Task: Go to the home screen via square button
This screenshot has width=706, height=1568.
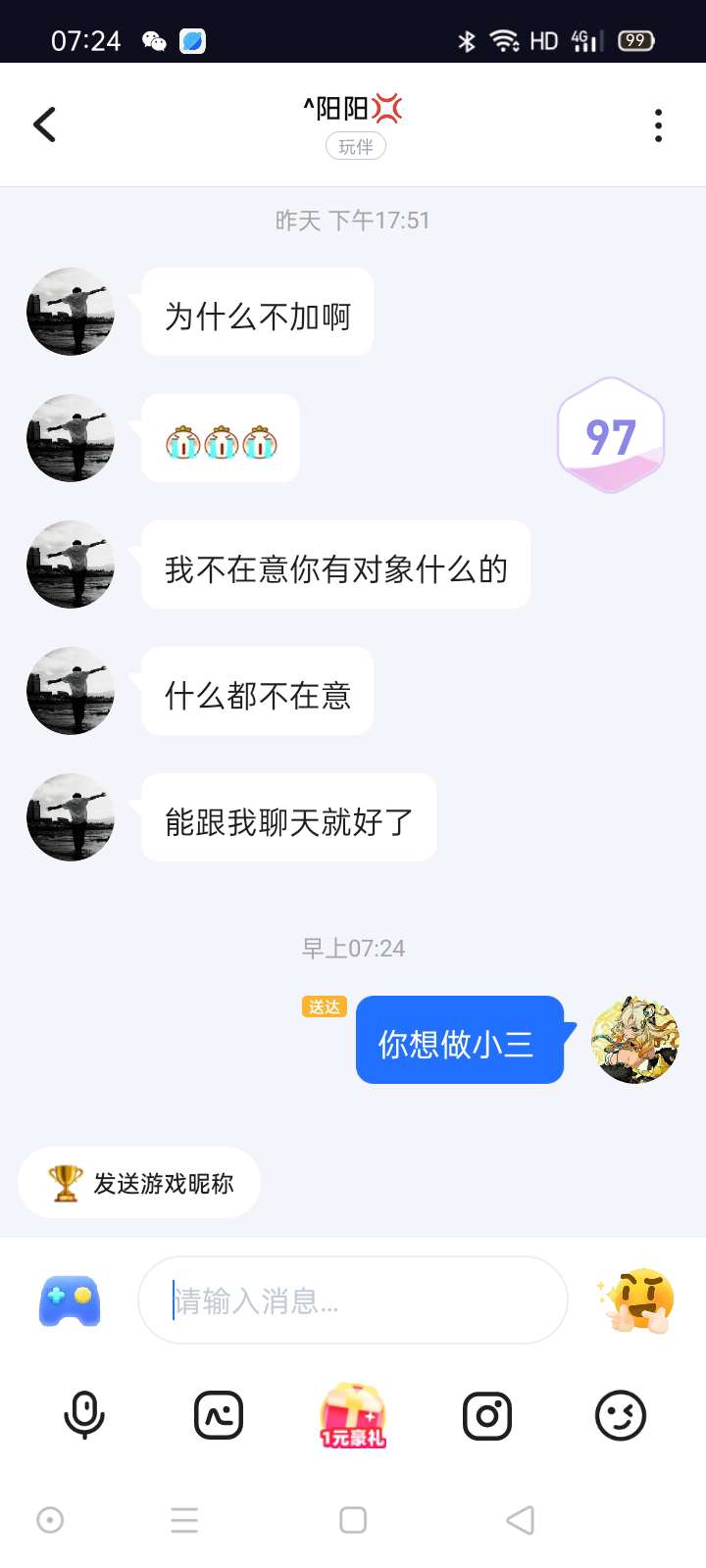Action: pyautogui.click(x=353, y=1520)
